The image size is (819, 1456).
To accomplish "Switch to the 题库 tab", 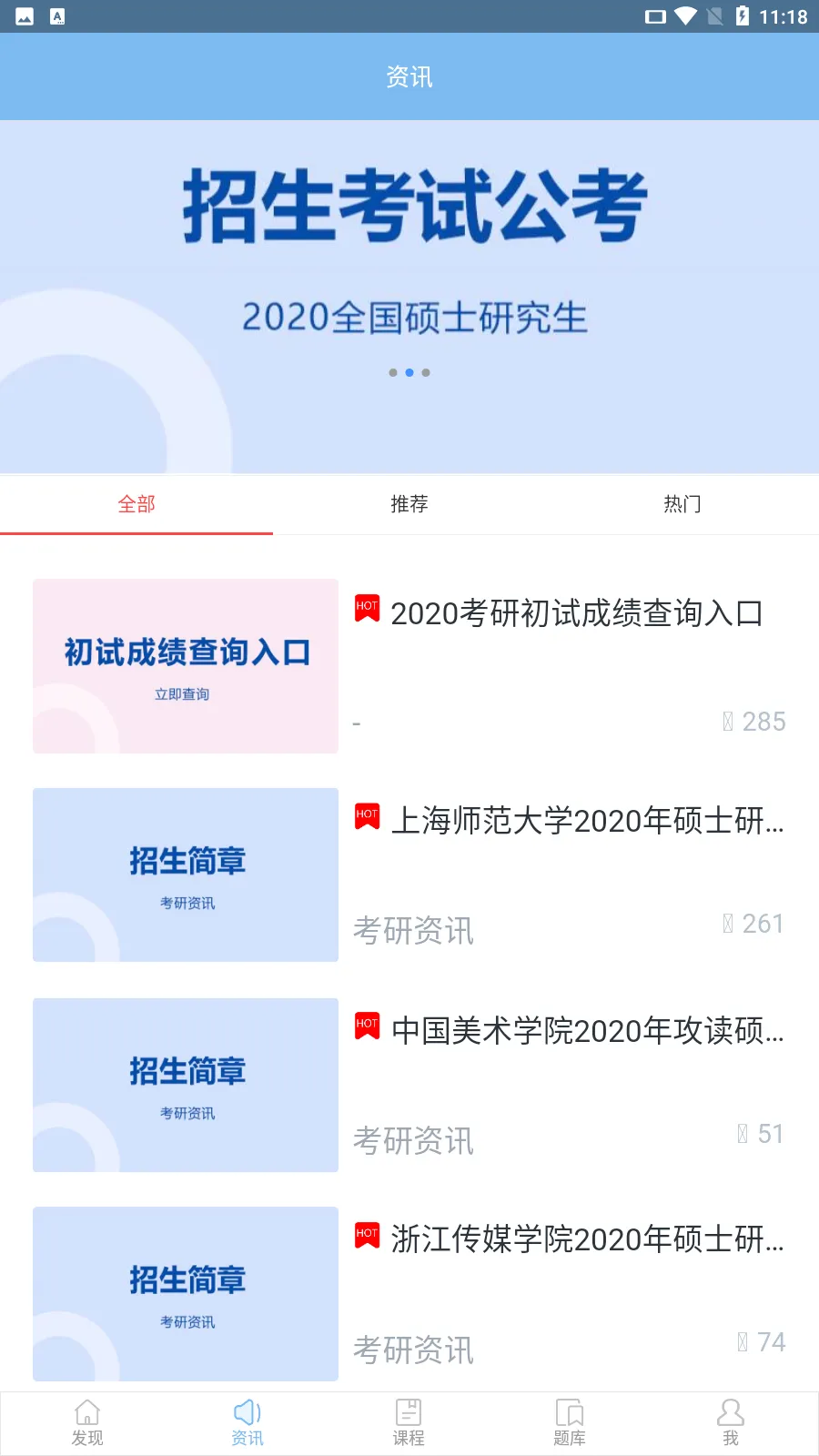I will (x=570, y=1423).
